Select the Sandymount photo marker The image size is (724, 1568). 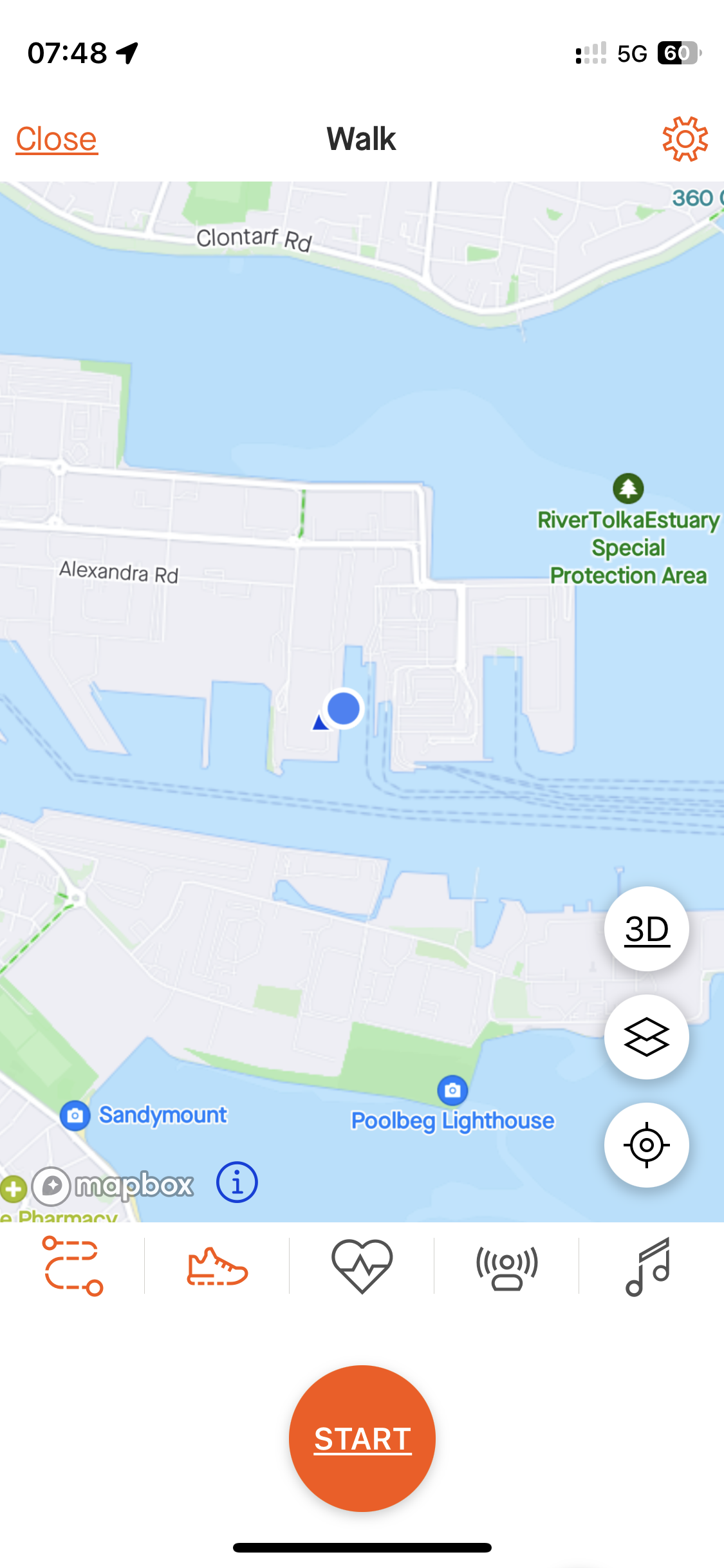75,1115
